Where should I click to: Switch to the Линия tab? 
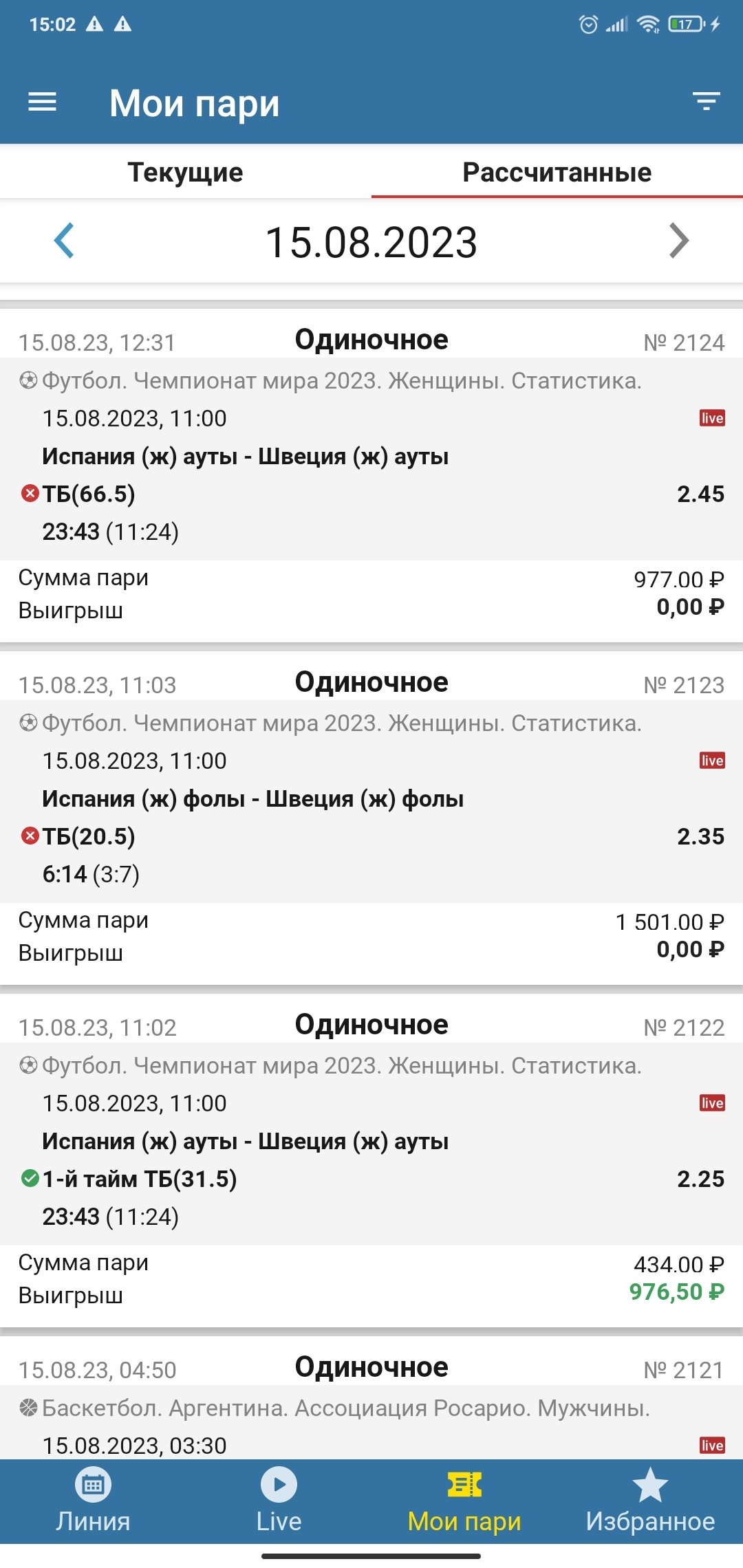click(x=93, y=1501)
